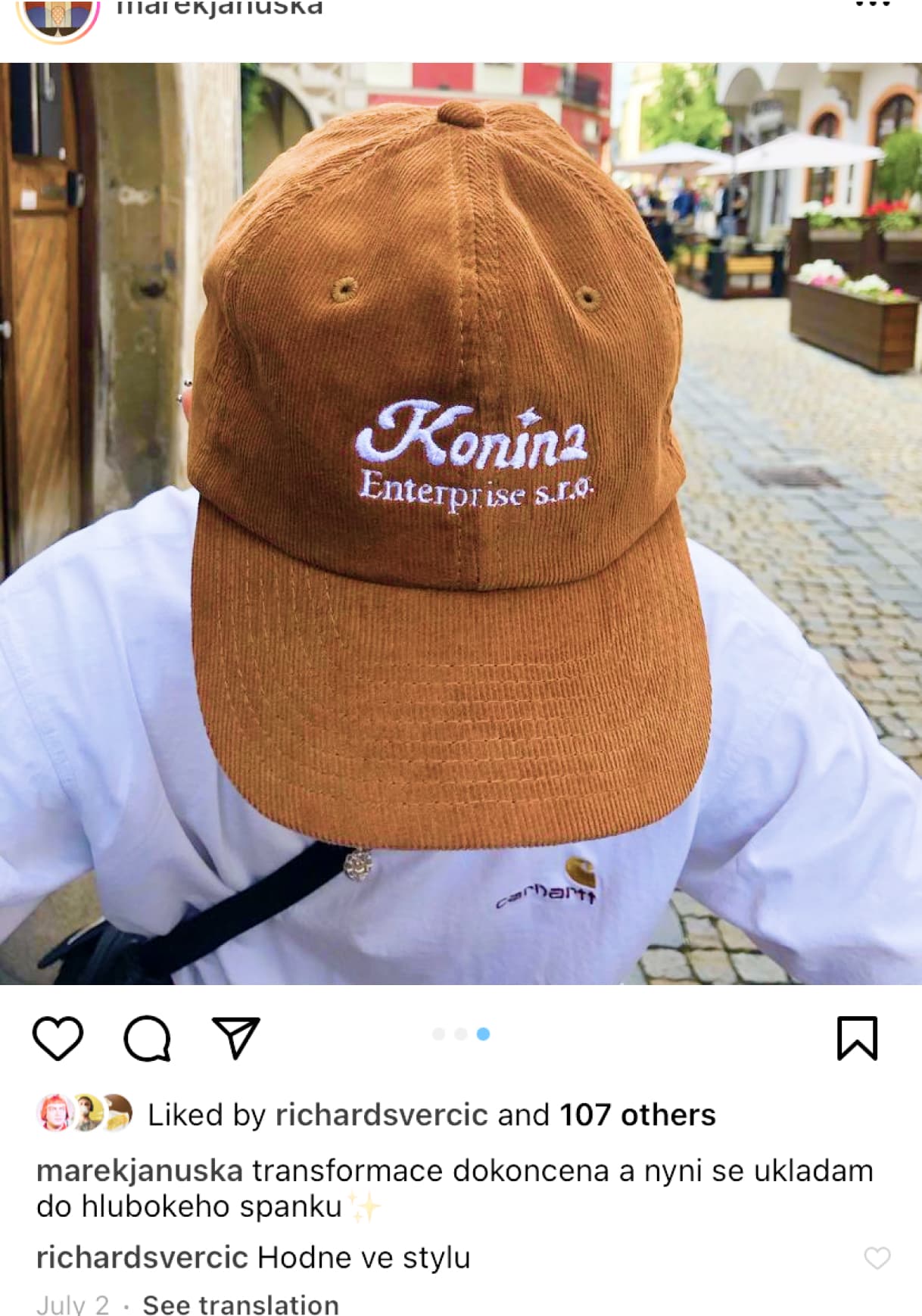Save the post with the bookmark icon

pyautogui.click(x=857, y=1038)
